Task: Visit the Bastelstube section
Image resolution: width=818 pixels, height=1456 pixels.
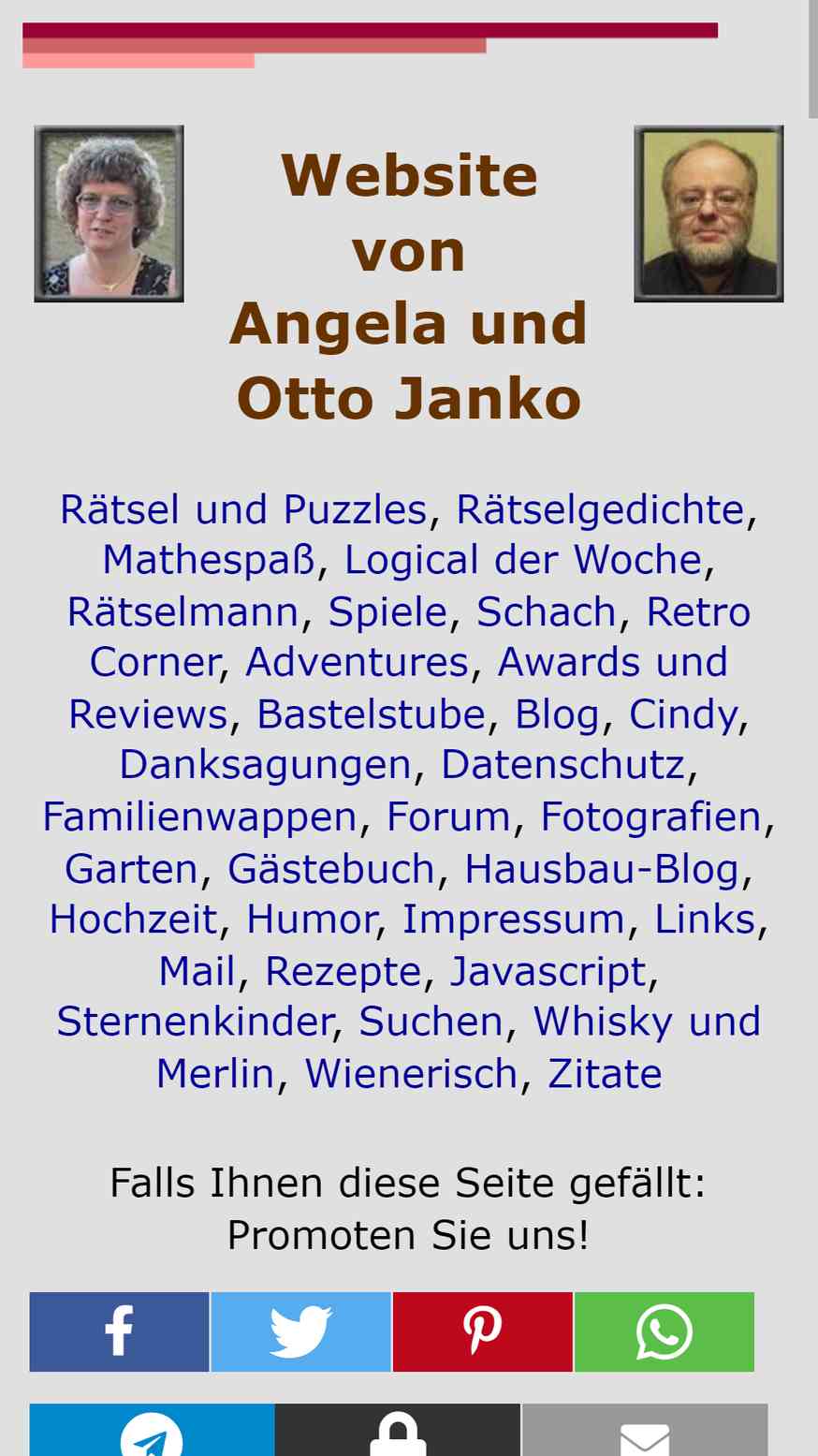Action: tap(372, 713)
